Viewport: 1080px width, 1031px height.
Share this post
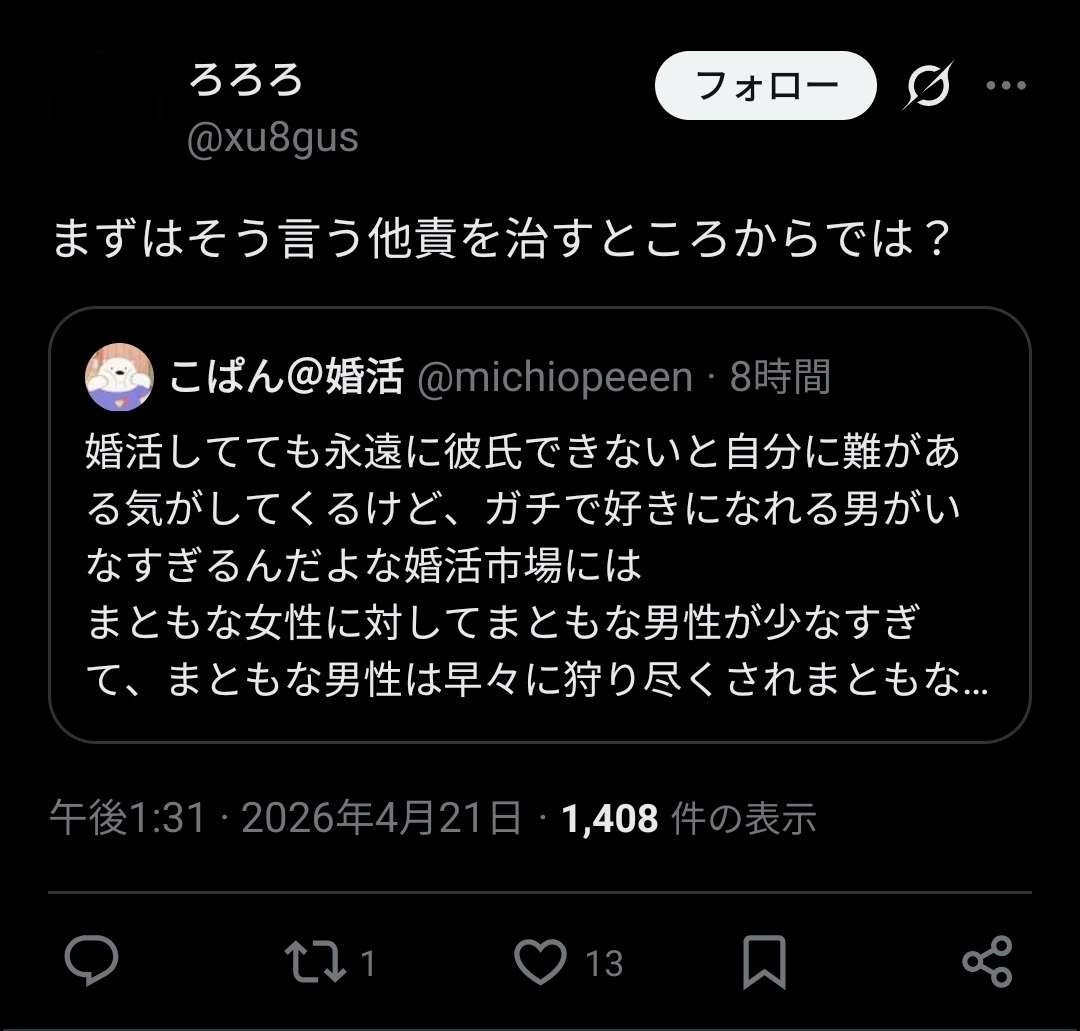pyautogui.click(x=987, y=961)
